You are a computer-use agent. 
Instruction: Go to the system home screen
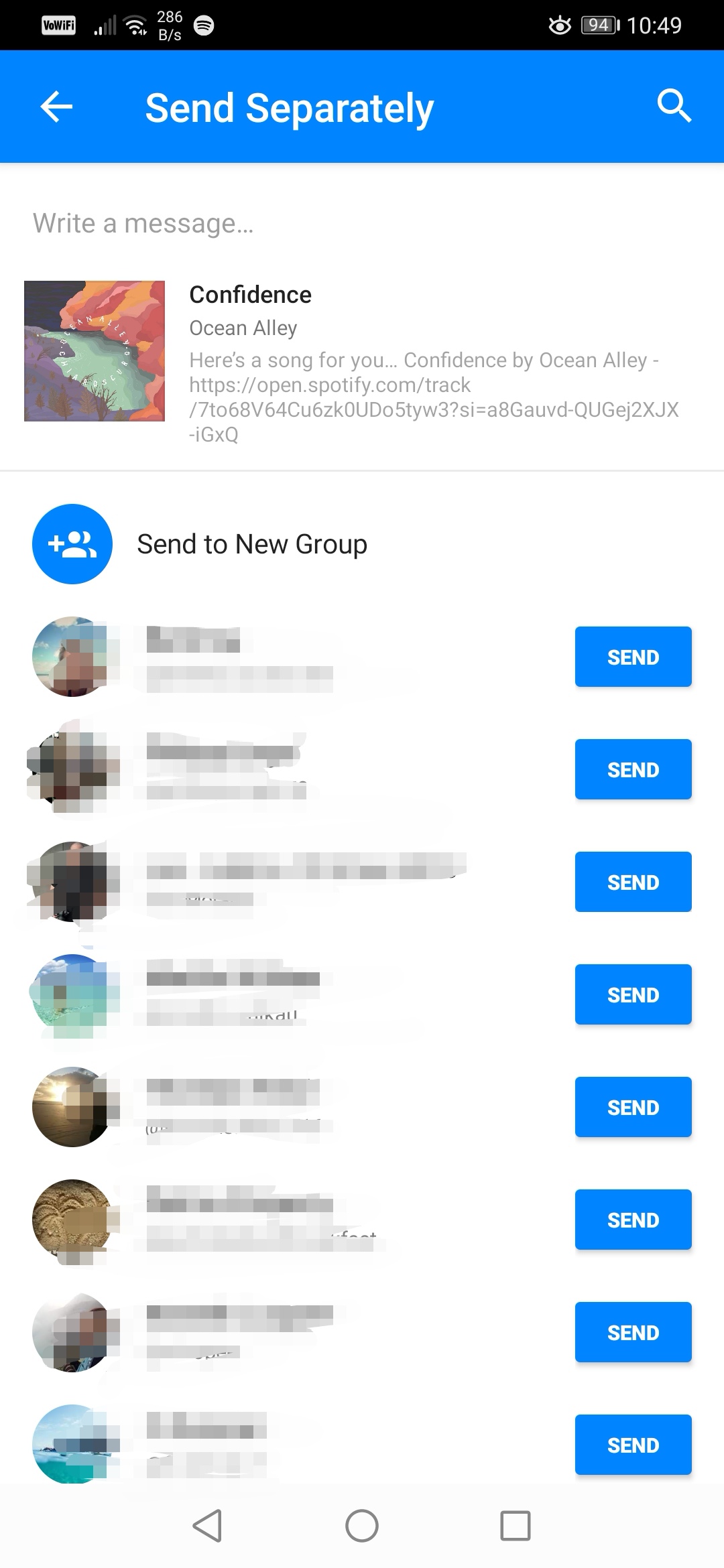(x=362, y=1526)
